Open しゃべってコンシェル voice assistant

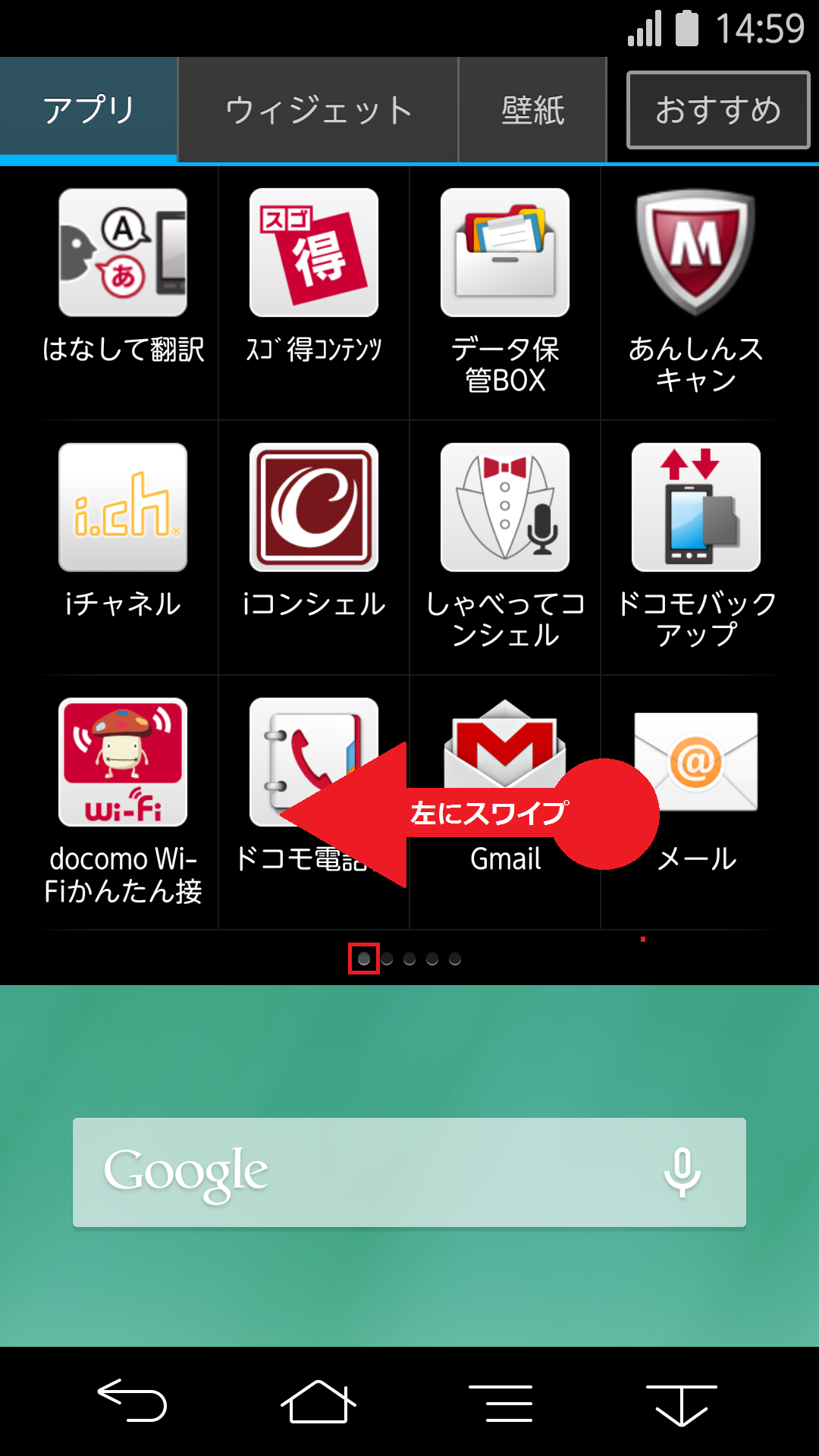click(x=504, y=508)
